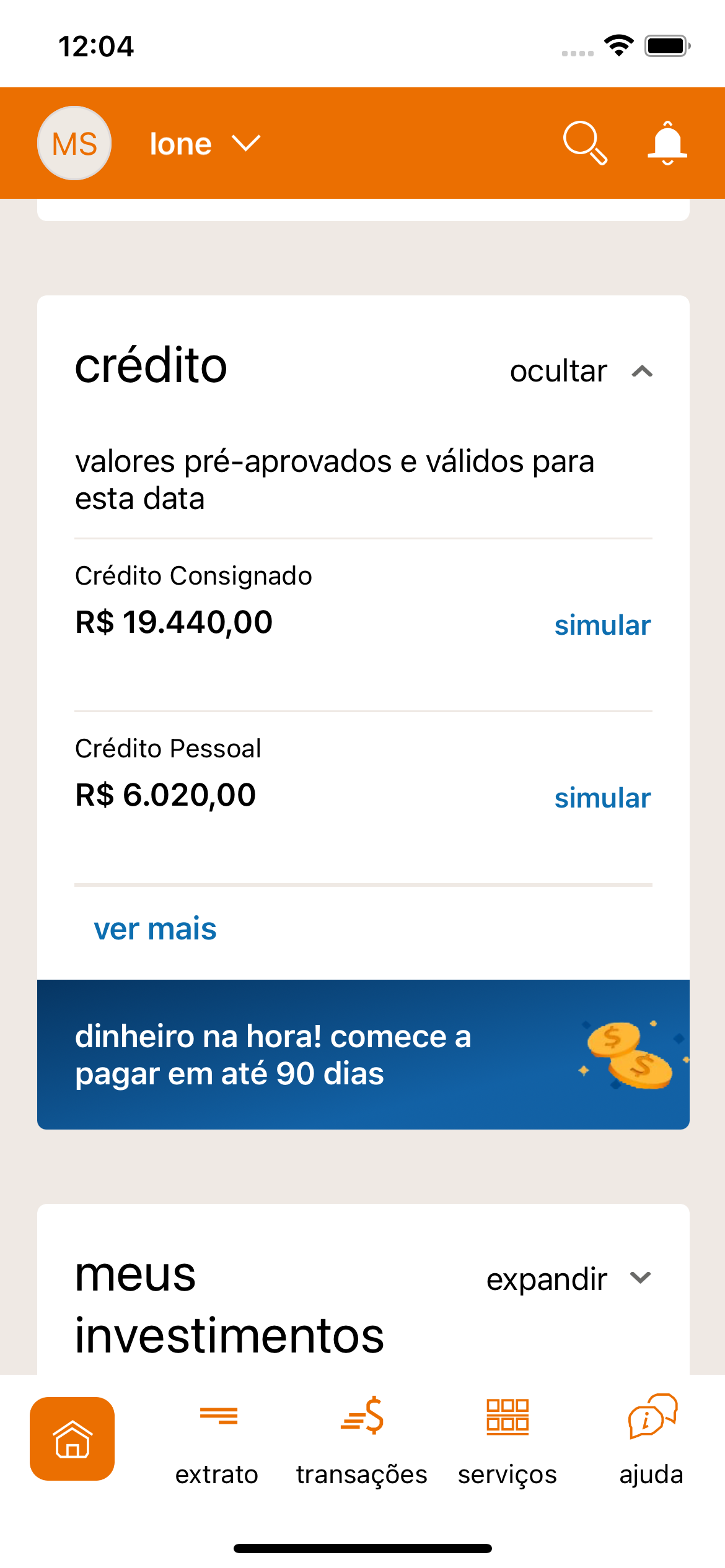Simulate Crédito Consignado loan

[x=602, y=625]
